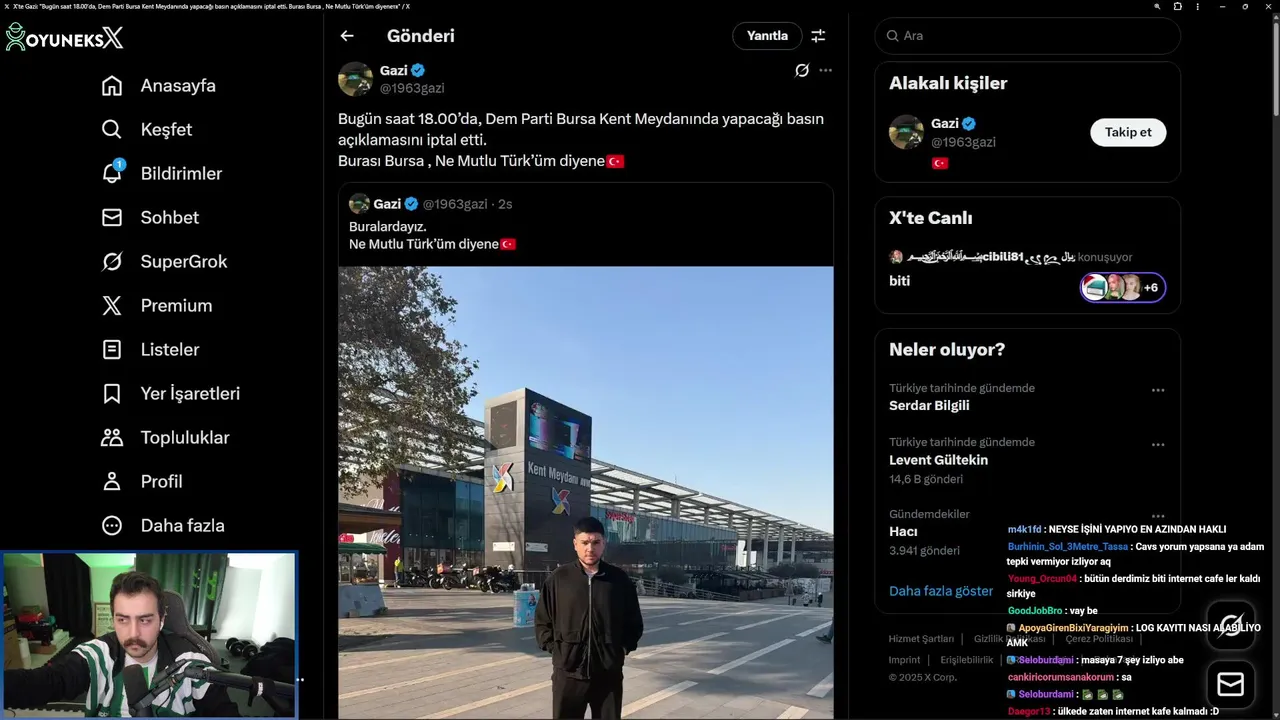Open the post's overflow menu
The width and height of the screenshot is (1280, 720).
[825, 70]
